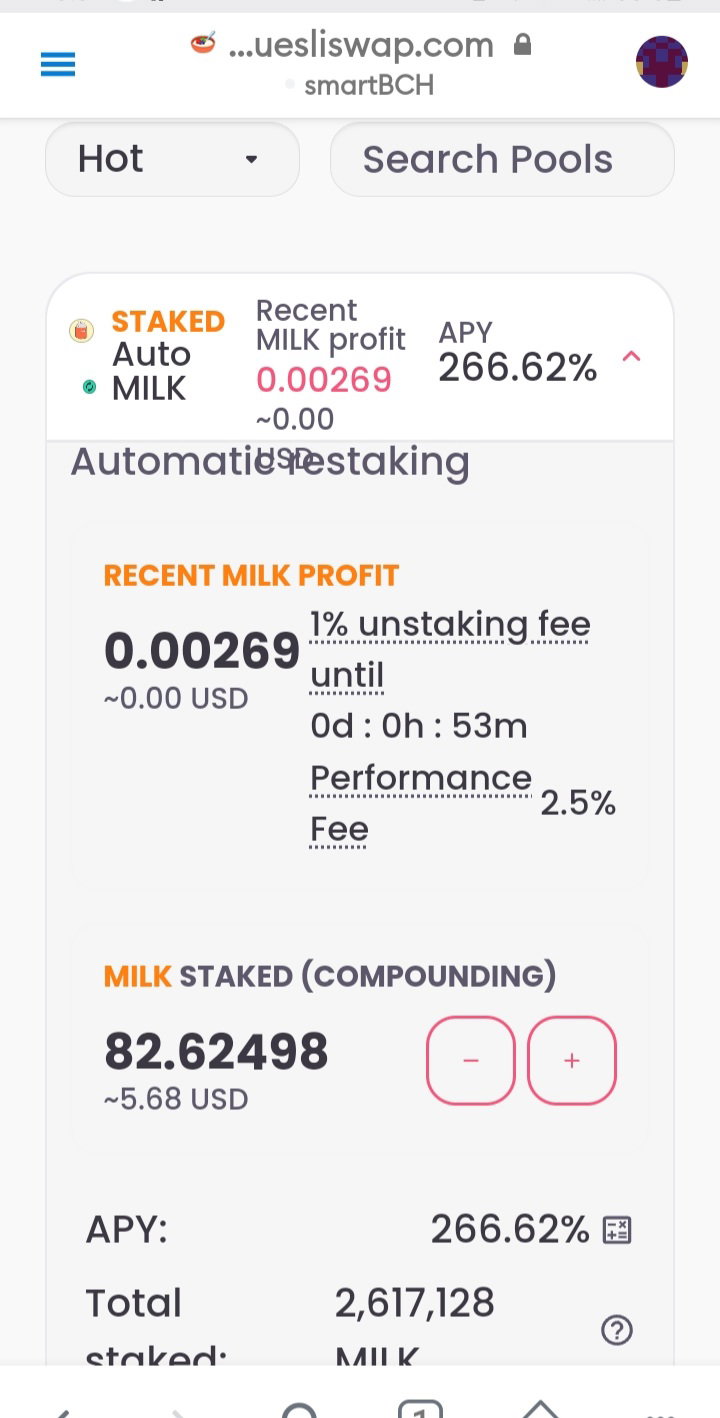Open the APY calculator icon
The image size is (720, 1418).
pos(617,1230)
